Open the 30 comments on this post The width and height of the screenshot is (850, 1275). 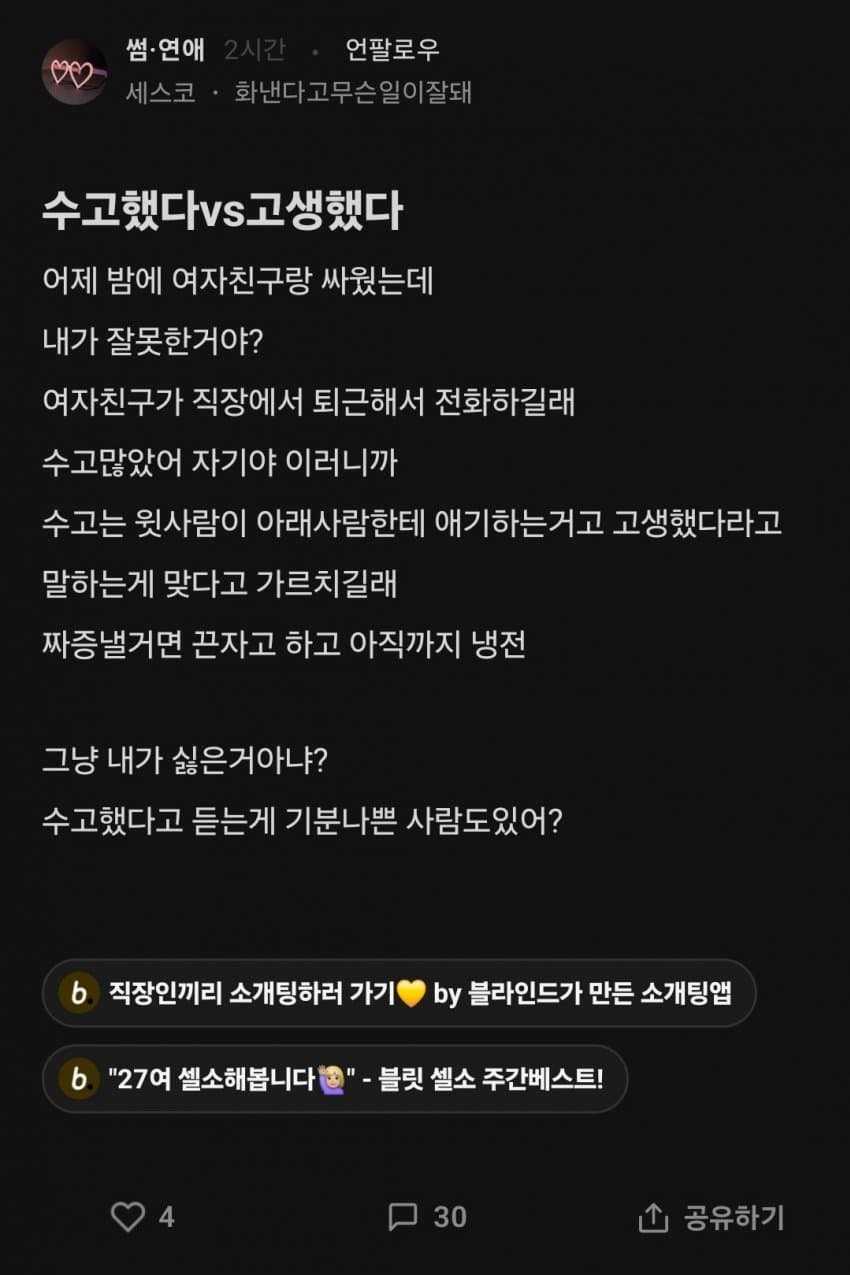click(x=427, y=1217)
